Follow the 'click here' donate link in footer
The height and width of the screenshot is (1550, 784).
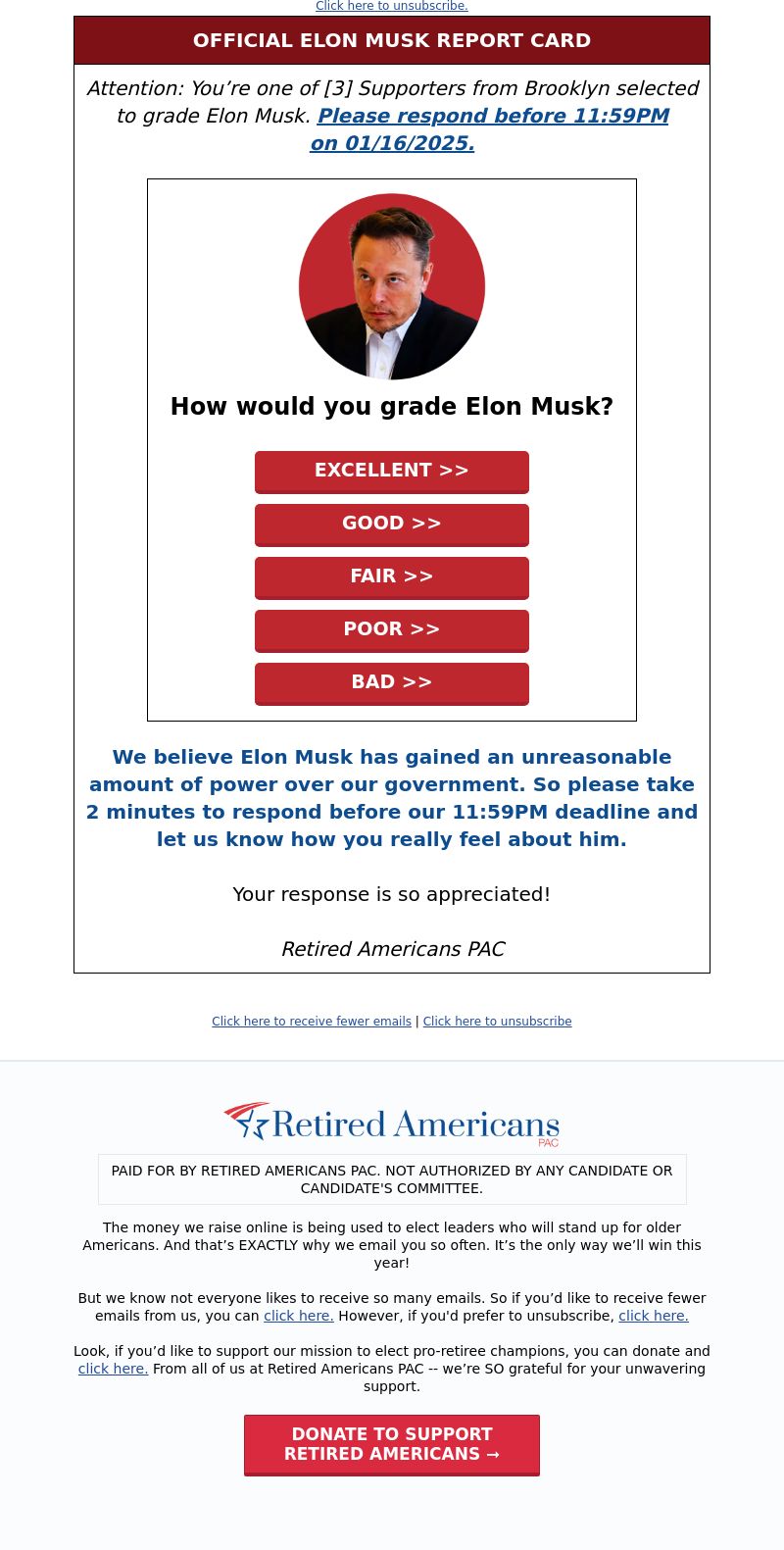pos(113,1369)
